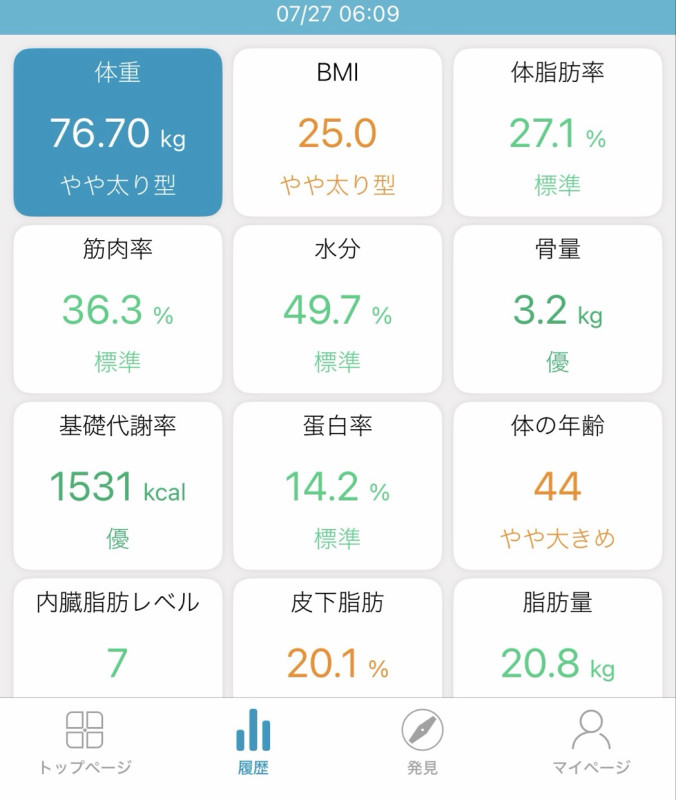
Task: Open the 内臓脂肪レベル card
Action: pyautogui.click(x=118, y=638)
